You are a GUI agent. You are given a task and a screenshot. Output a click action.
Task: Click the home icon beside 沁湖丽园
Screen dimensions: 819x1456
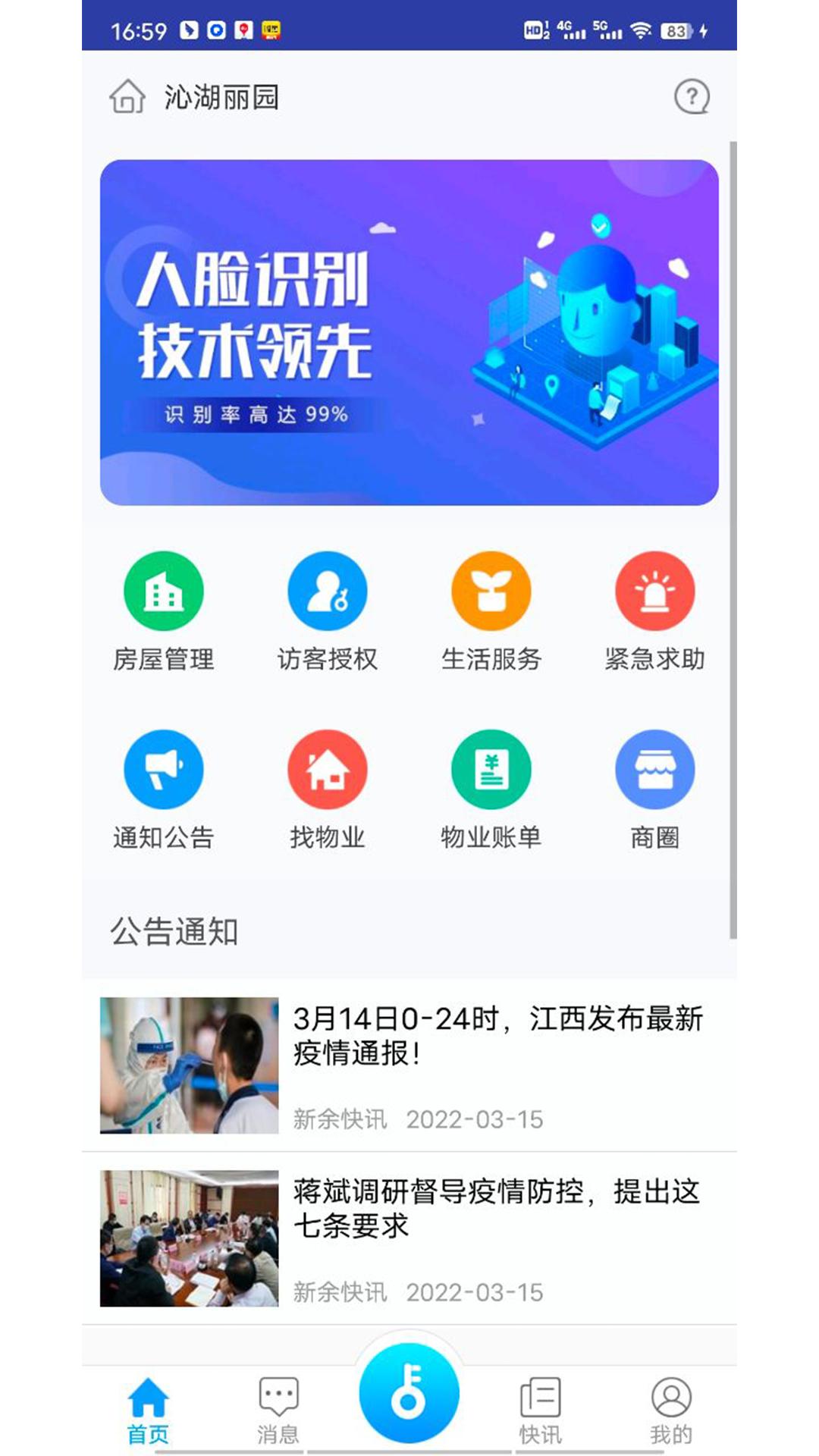127,97
